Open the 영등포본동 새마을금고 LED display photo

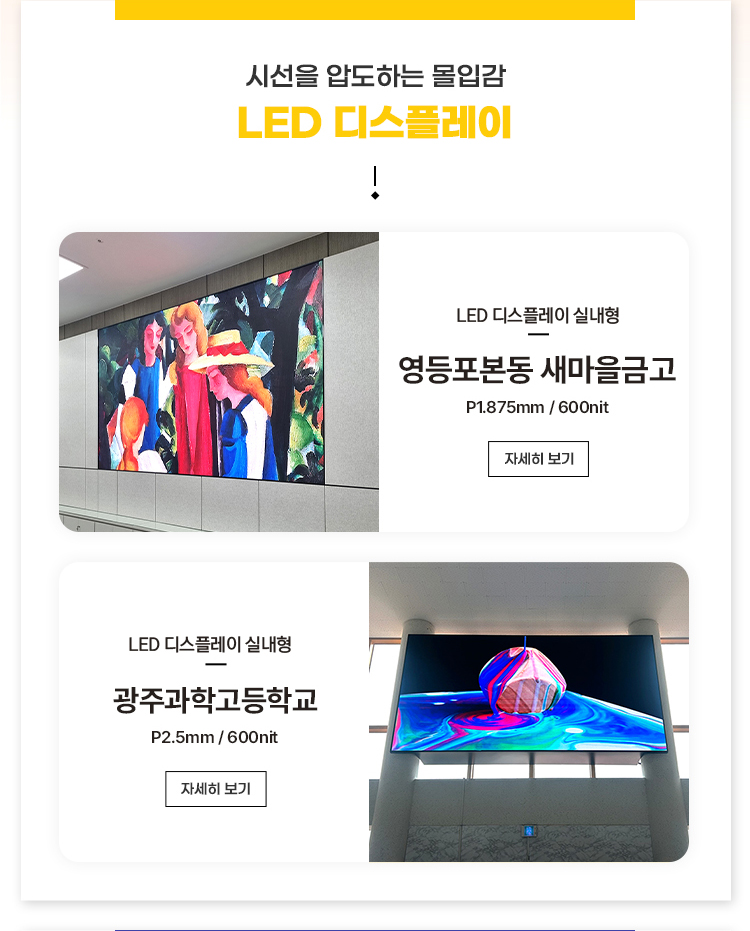pyautogui.click(x=219, y=382)
